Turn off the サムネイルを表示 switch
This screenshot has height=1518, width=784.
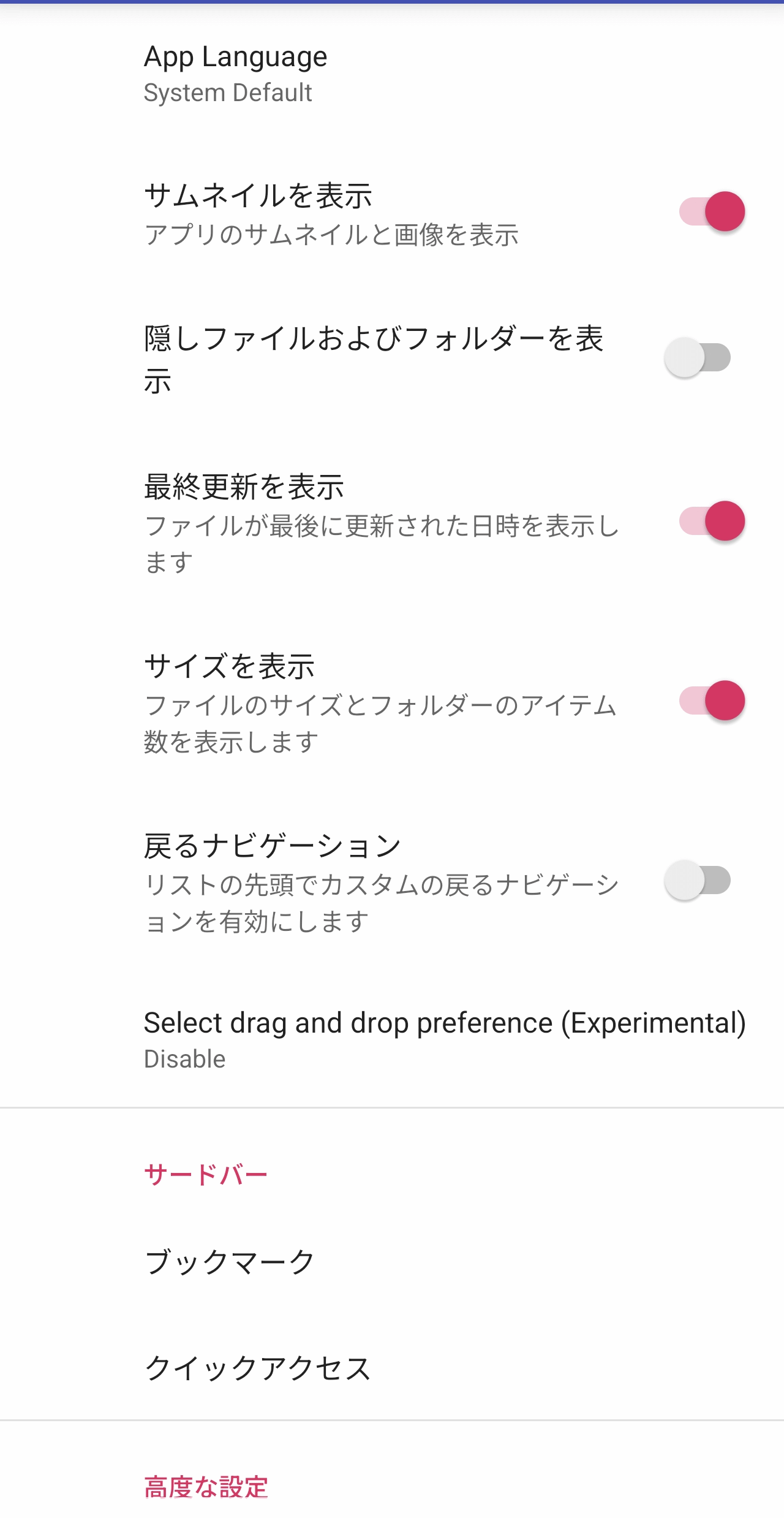[x=712, y=212]
